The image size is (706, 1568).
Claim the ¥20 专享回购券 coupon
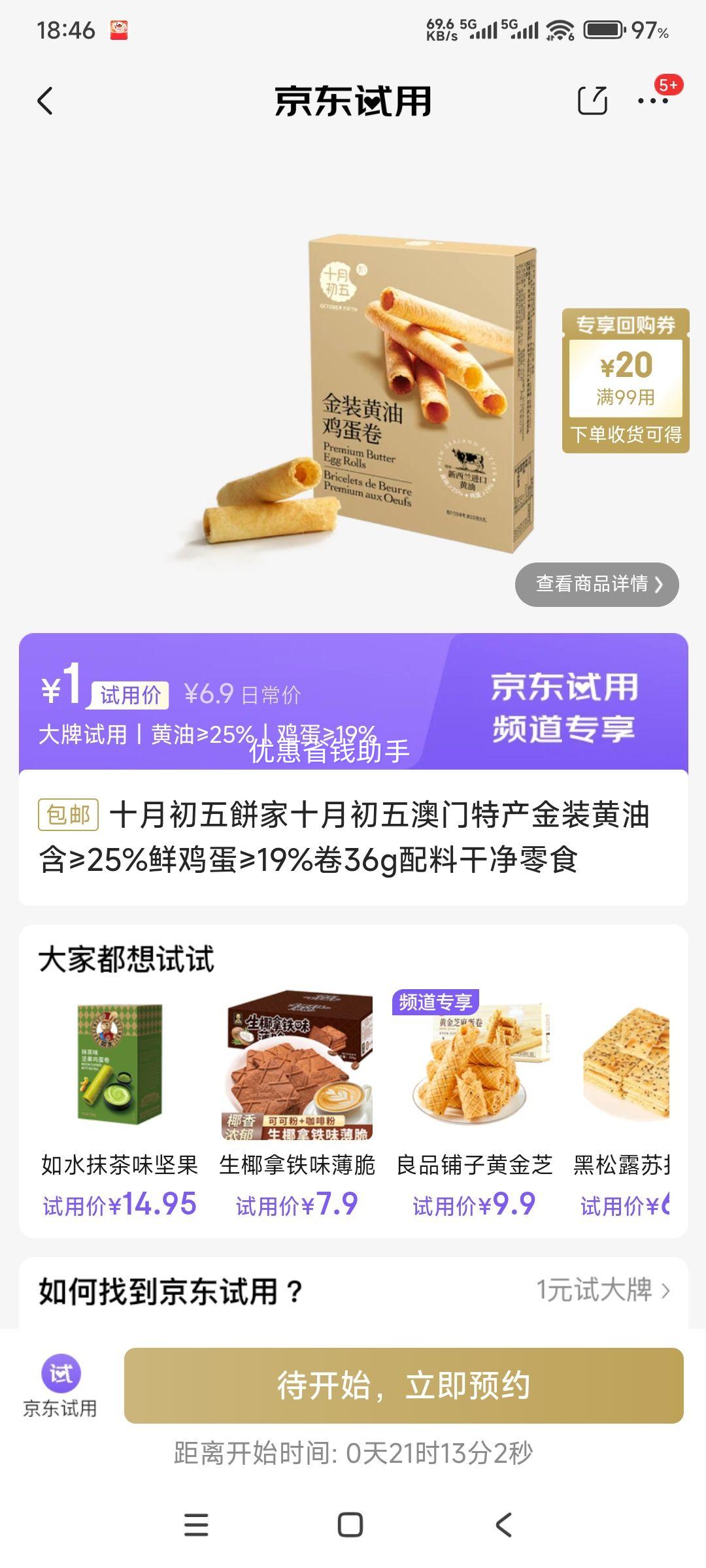point(626,381)
